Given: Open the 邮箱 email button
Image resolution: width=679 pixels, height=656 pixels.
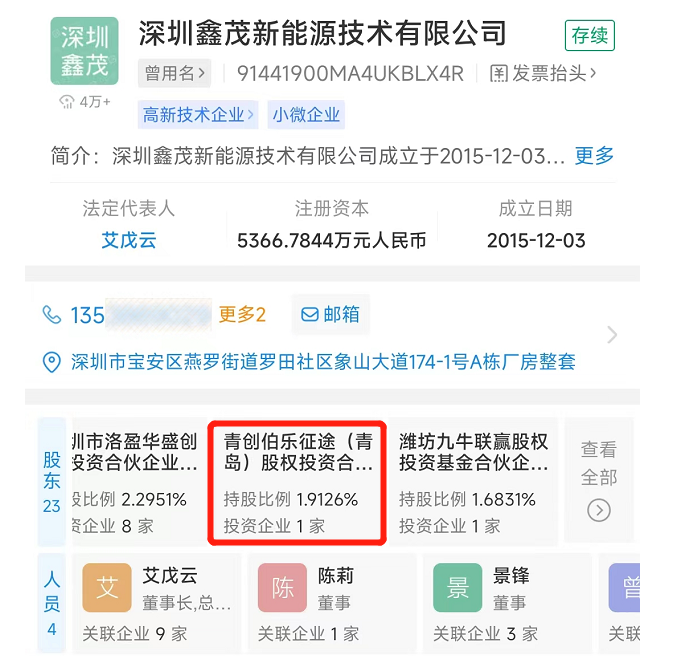Looking at the screenshot, I should 331,315.
